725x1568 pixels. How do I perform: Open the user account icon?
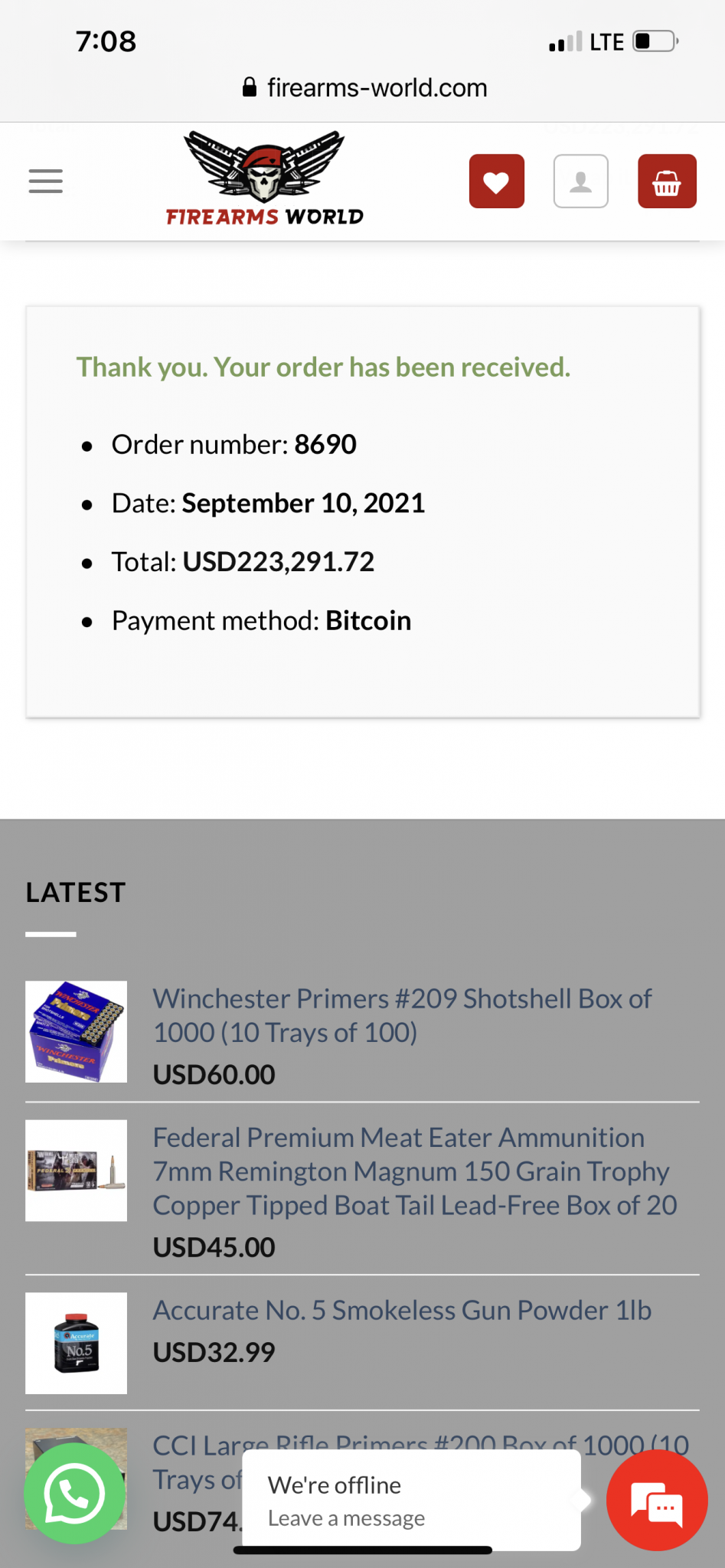580,181
